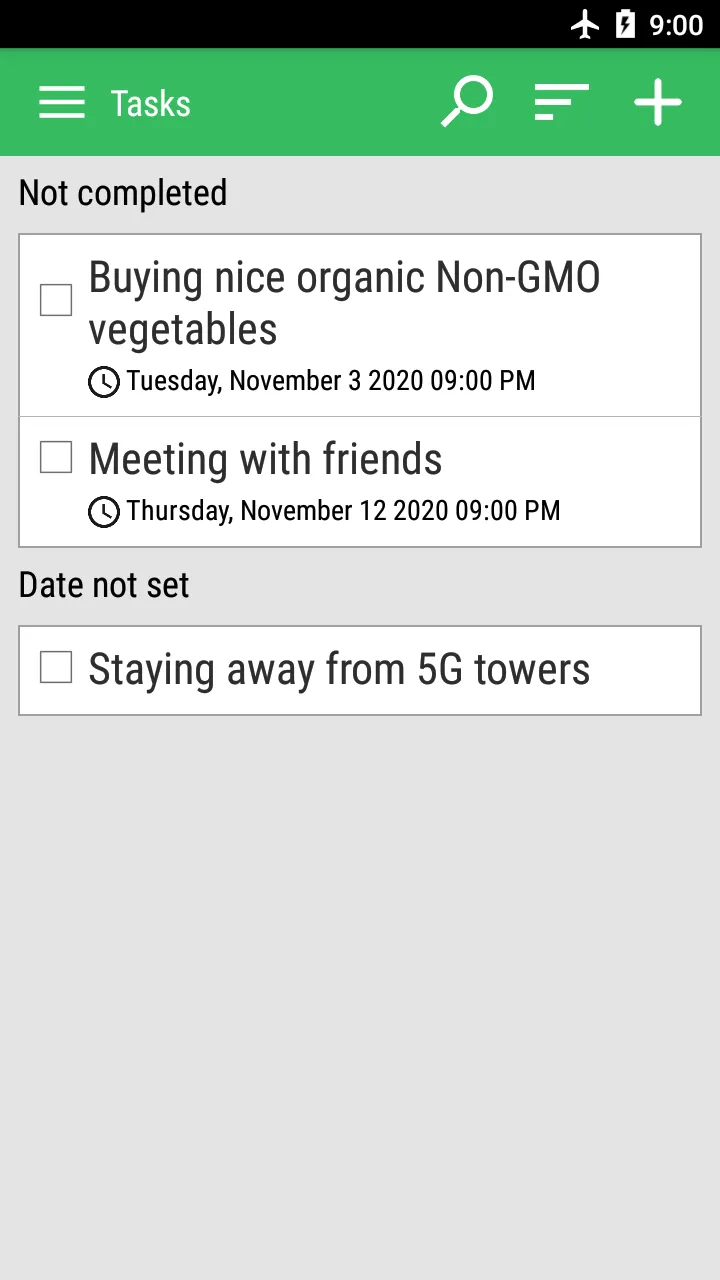Image resolution: width=720 pixels, height=1280 pixels.
Task: Collapse the Not completed section
Action: [x=122, y=192]
